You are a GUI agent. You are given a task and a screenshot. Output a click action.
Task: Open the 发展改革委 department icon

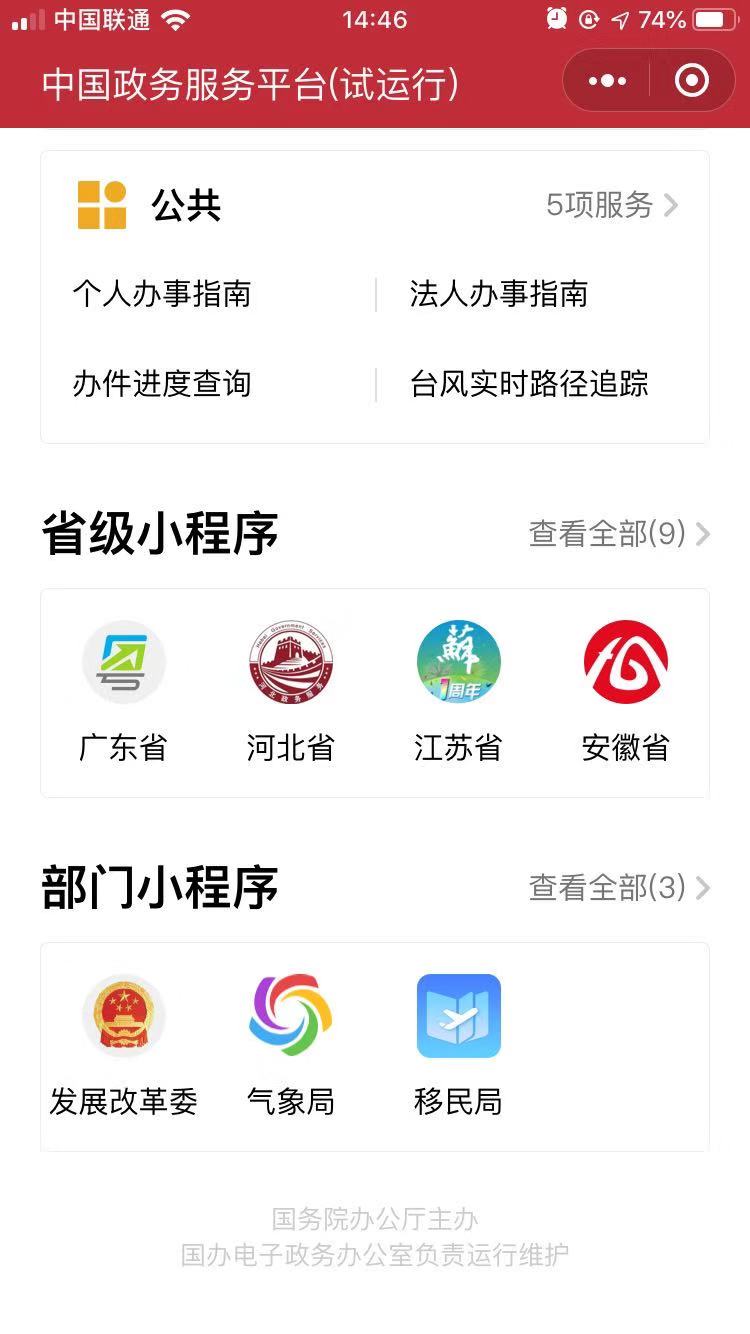point(123,1014)
